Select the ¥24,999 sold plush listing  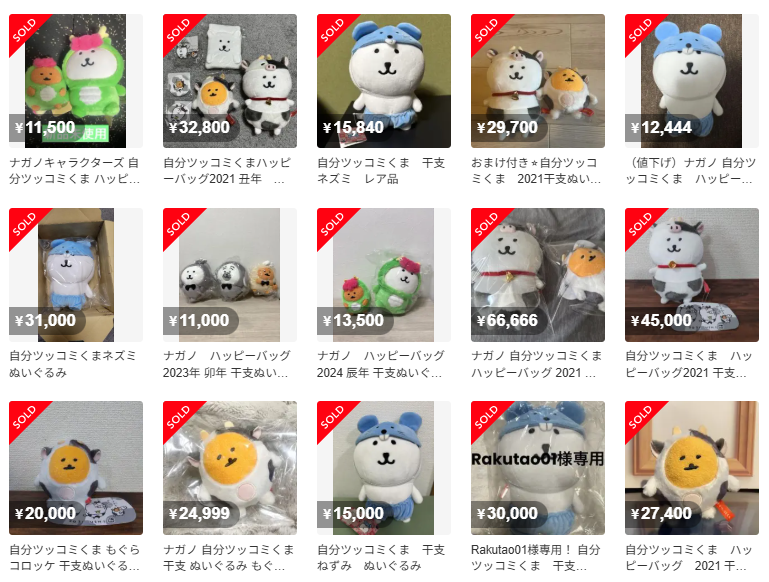pyautogui.click(x=230, y=468)
